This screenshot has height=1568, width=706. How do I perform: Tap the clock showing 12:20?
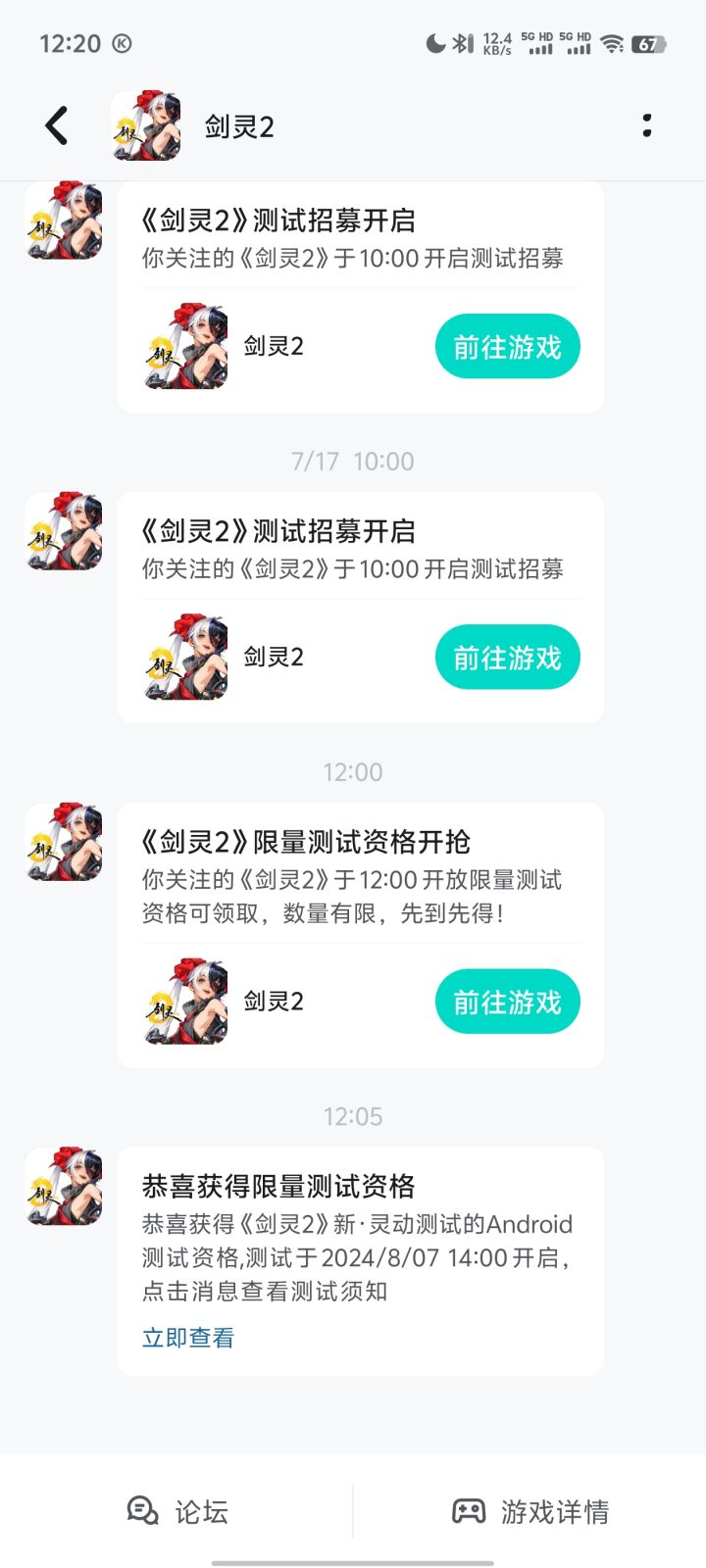tap(60, 43)
